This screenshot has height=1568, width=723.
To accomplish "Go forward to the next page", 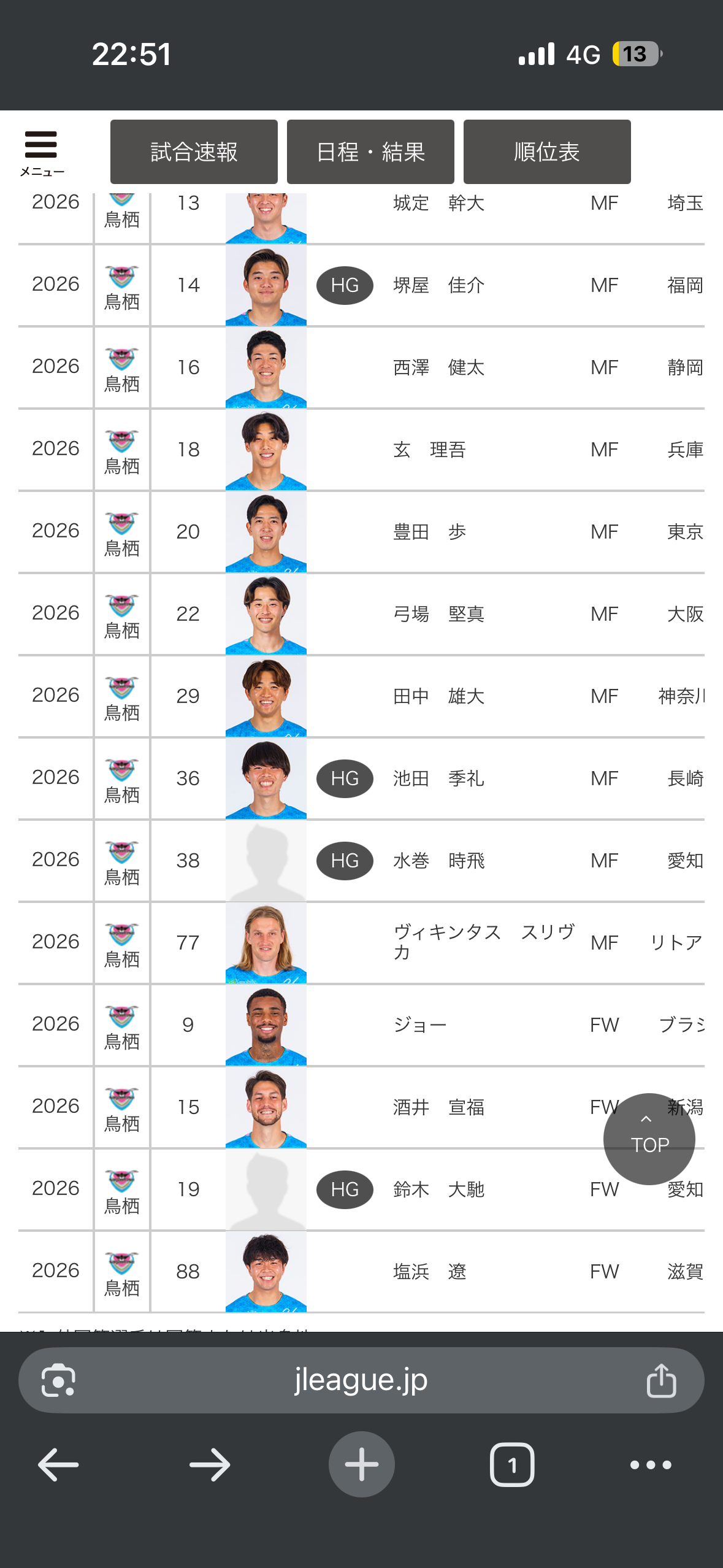I will [210, 1465].
